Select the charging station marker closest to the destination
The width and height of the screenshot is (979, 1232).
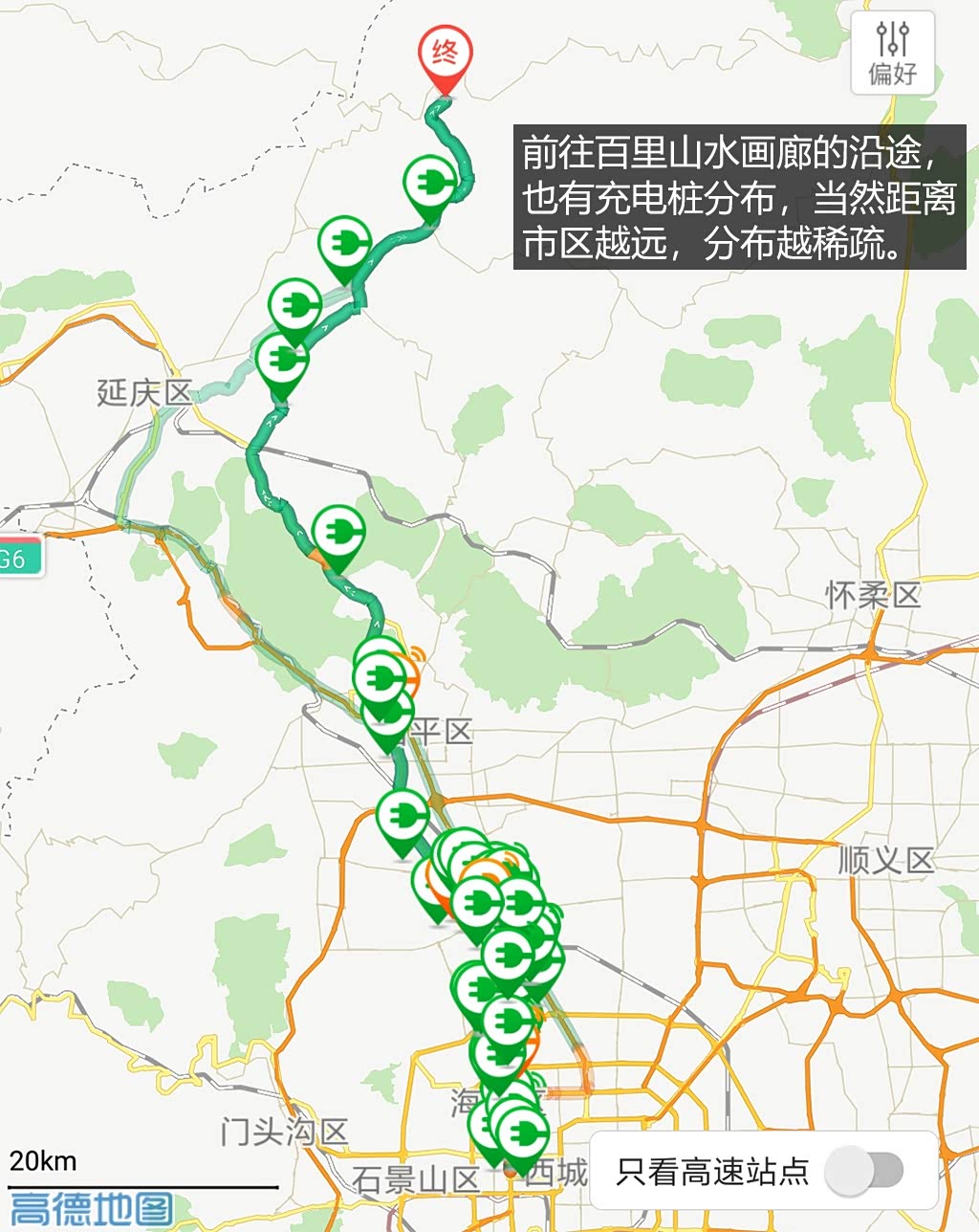tap(428, 182)
